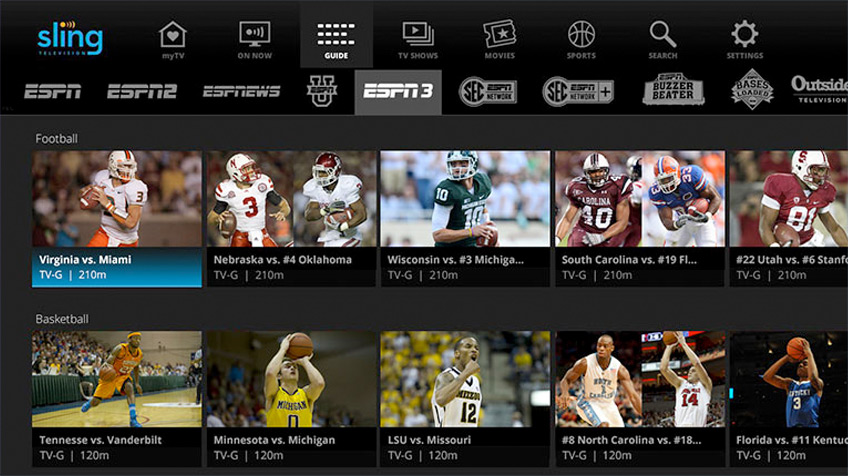Switch to the Sports tab
Viewport: 848px width, 476px height.
(x=581, y=39)
